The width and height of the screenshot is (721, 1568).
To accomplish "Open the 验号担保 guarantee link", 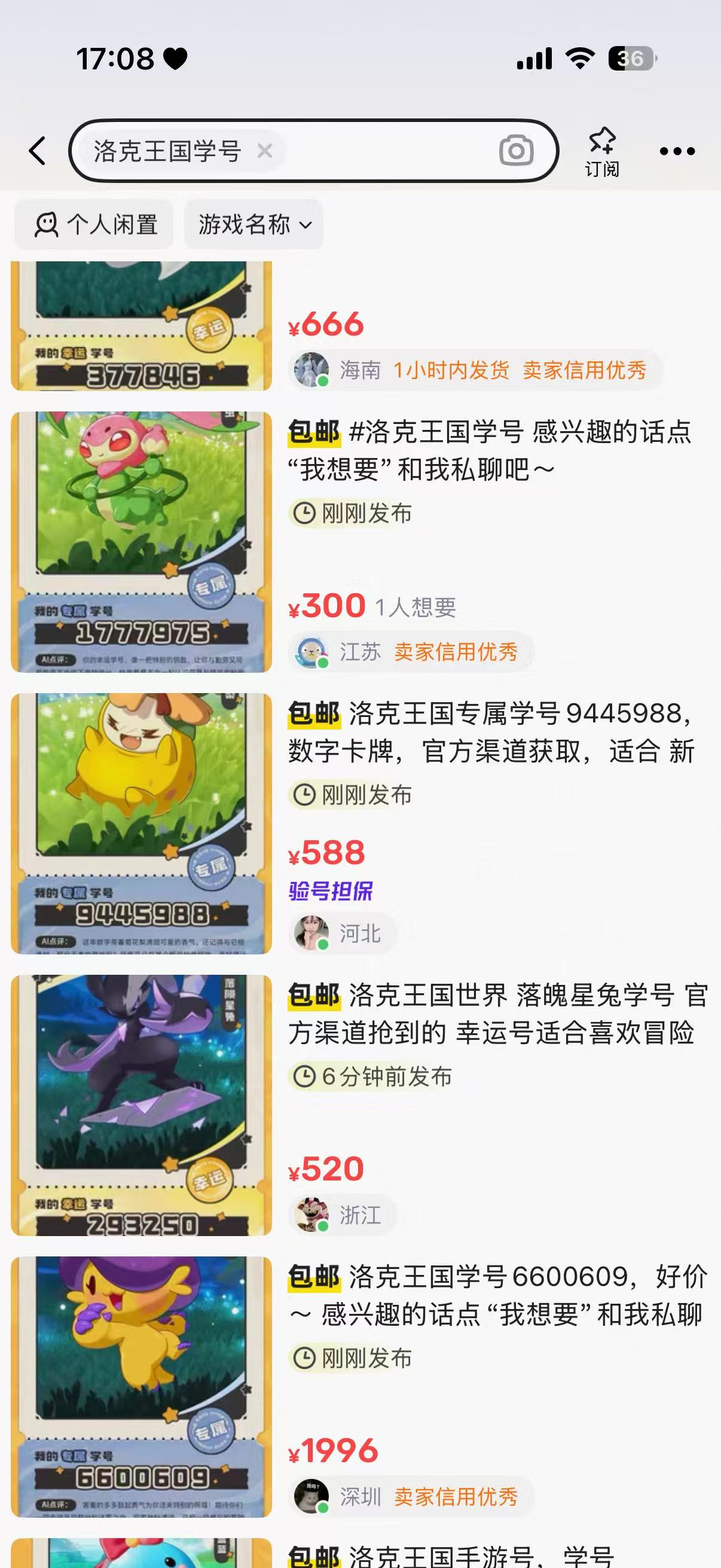I will tap(332, 890).
